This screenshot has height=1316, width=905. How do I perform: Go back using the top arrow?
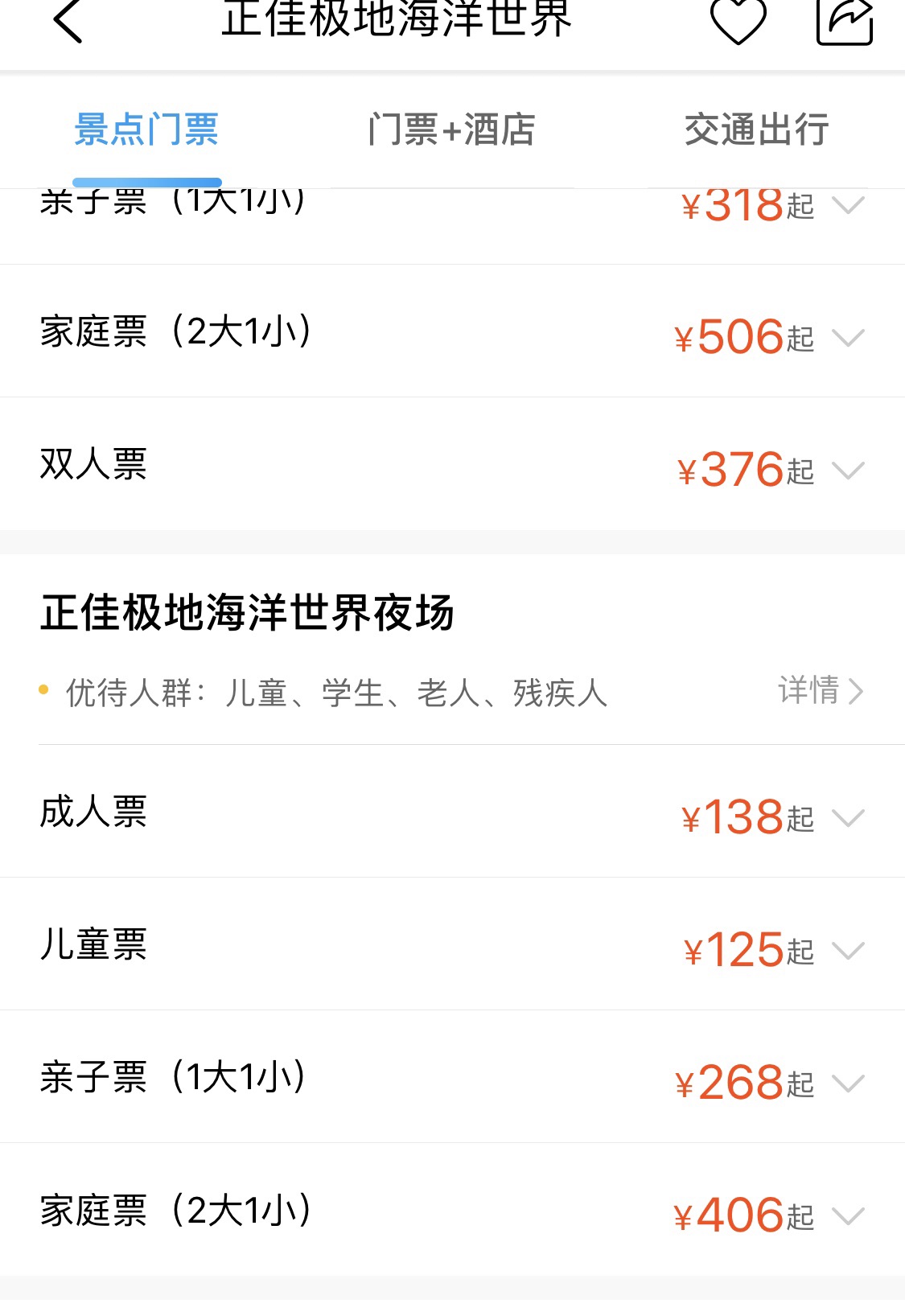click(68, 21)
